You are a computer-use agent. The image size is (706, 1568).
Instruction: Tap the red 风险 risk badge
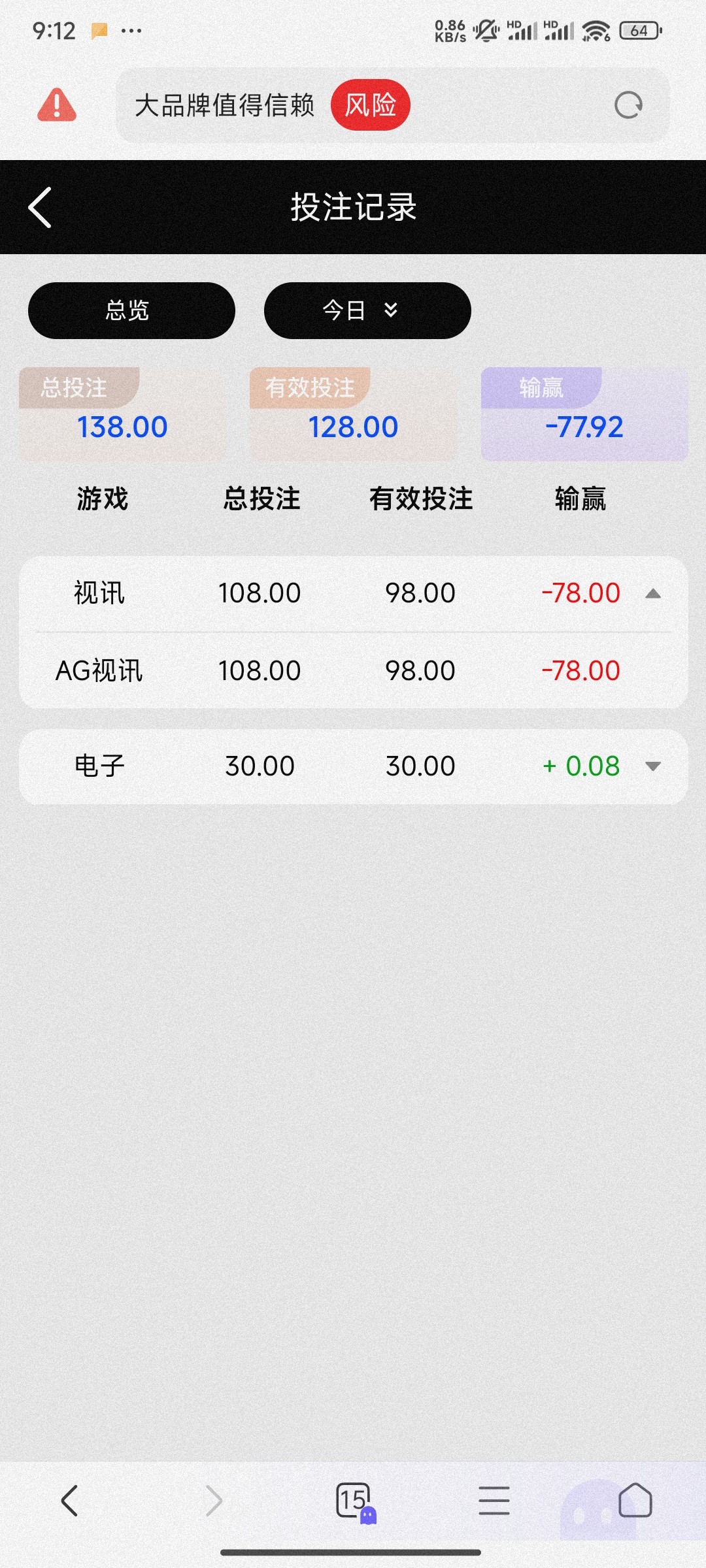[370, 105]
